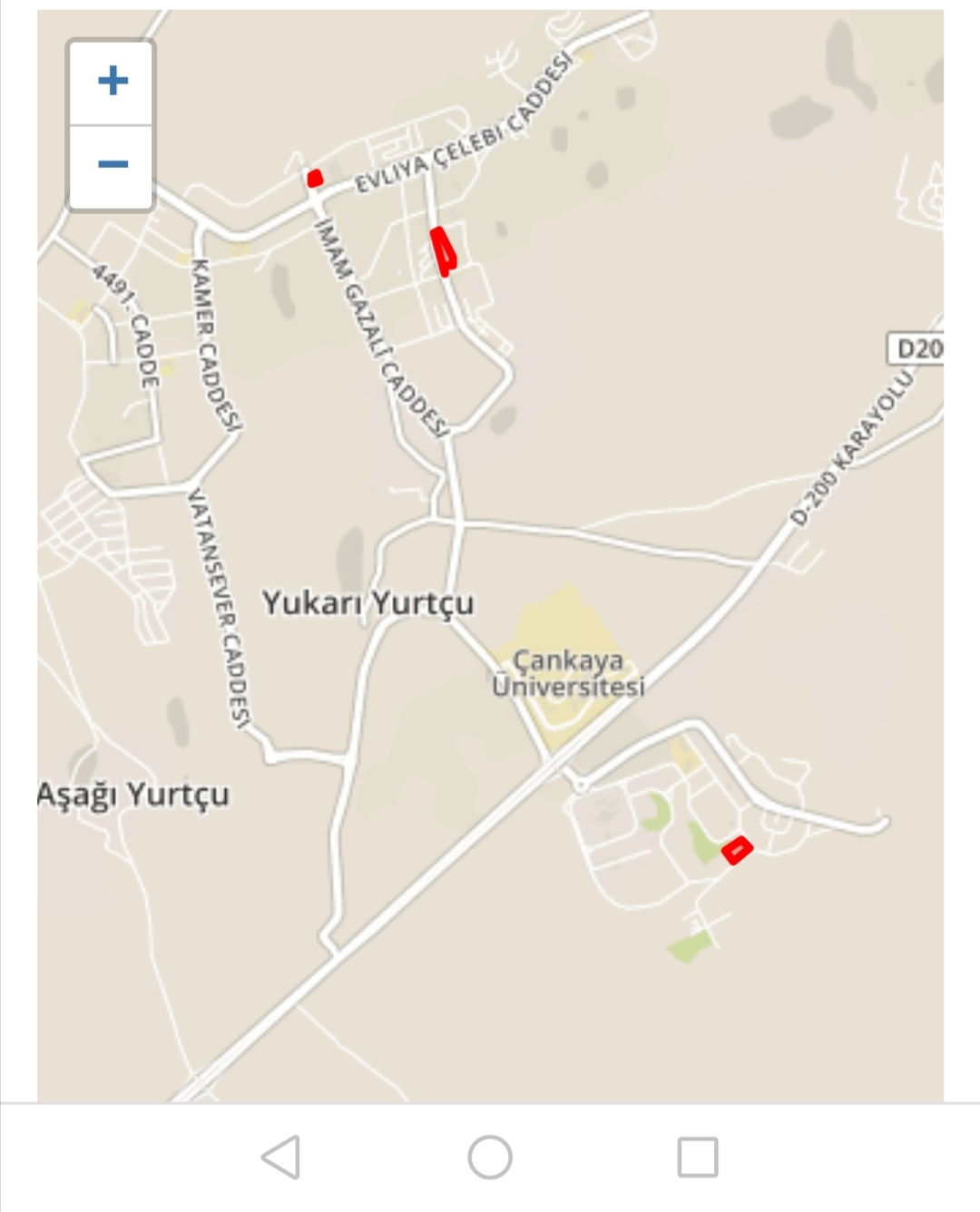The image size is (980, 1212).
Task: Open the recent apps view
Action: 698,1157
